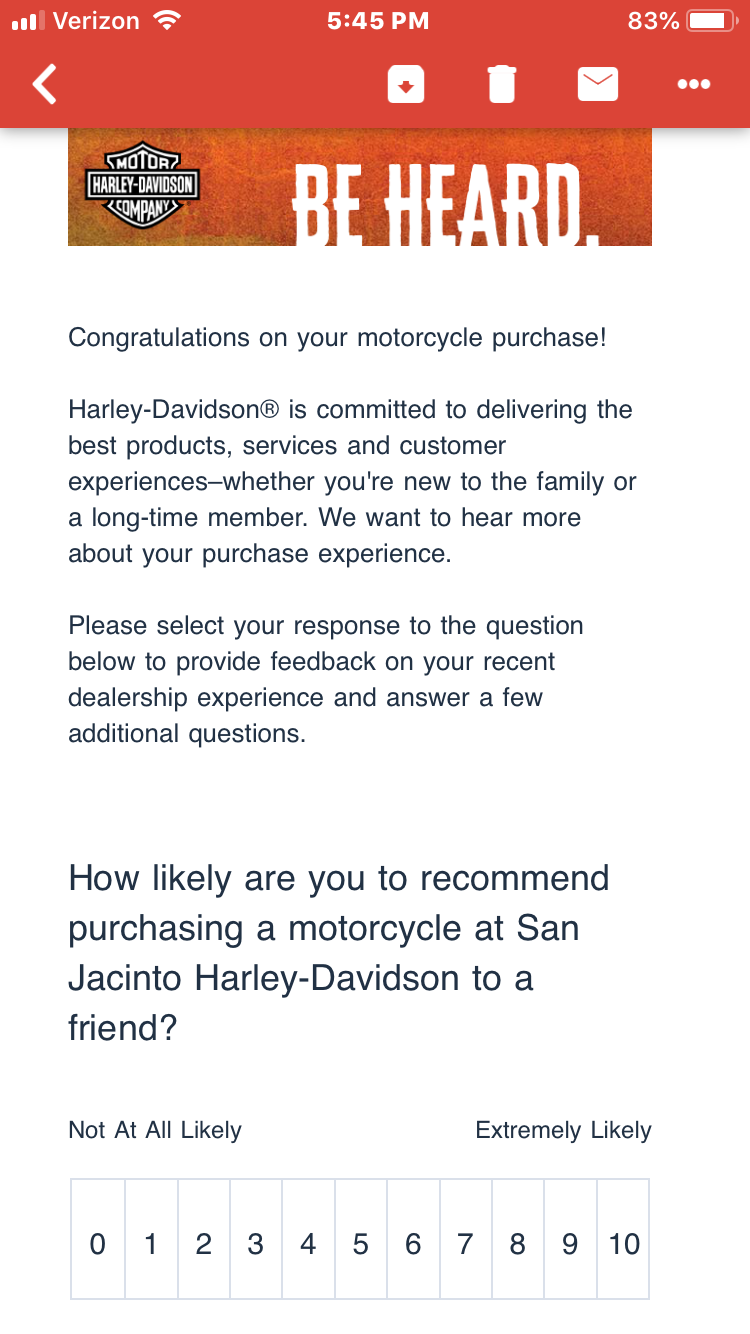Viewport: 750px width, 1334px height.
Task: Rate the dealership a 9
Action: (570, 1244)
